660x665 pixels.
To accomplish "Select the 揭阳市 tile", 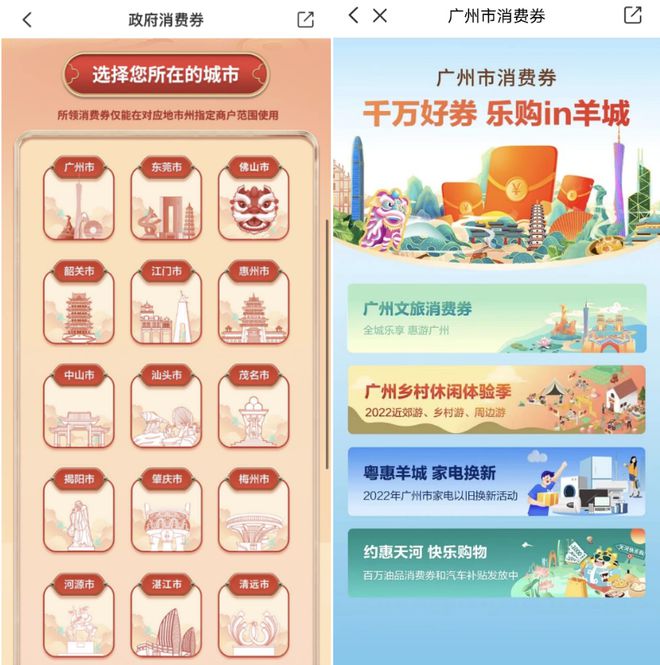I will [x=78, y=512].
